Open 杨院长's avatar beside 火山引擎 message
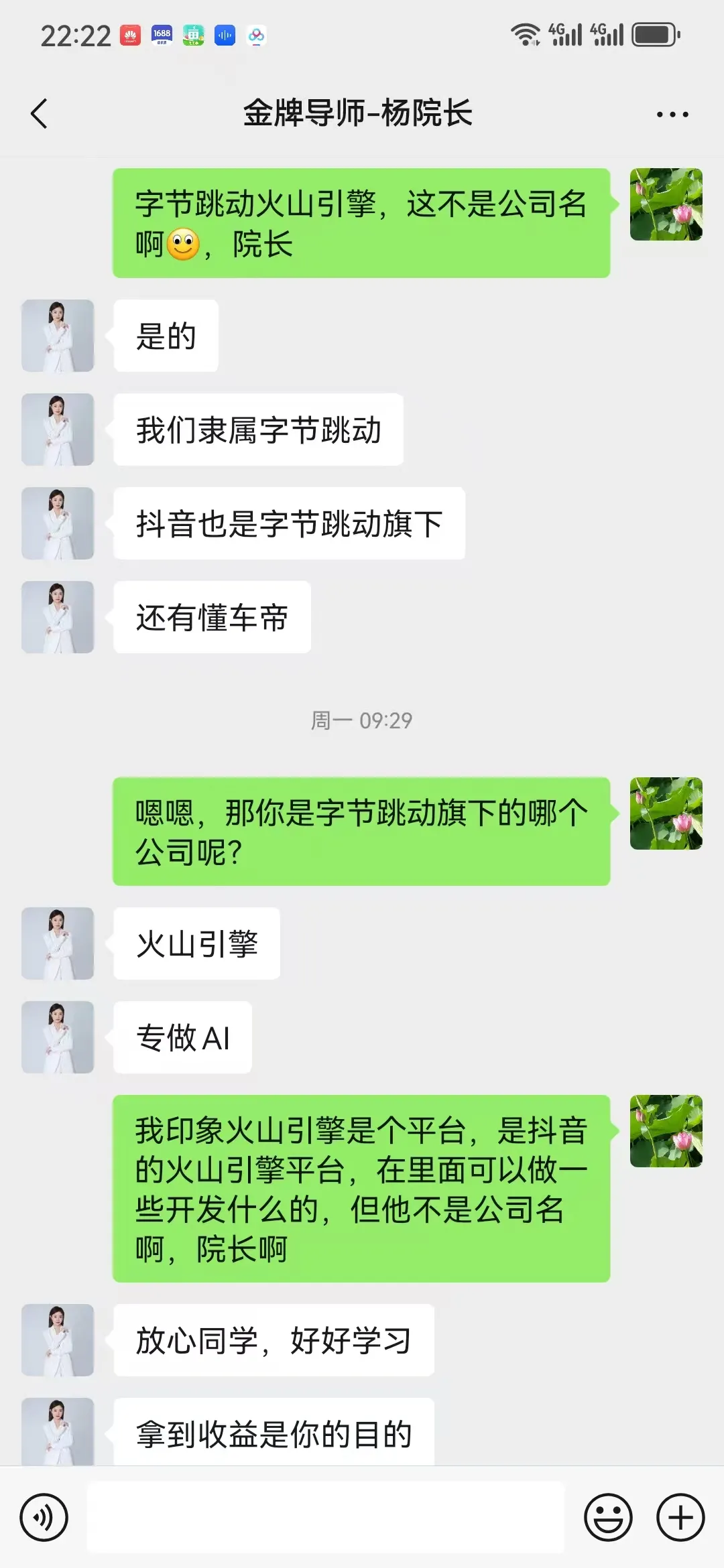Image resolution: width=724 pixels, height=1568 pixels. tap(58, 943)
